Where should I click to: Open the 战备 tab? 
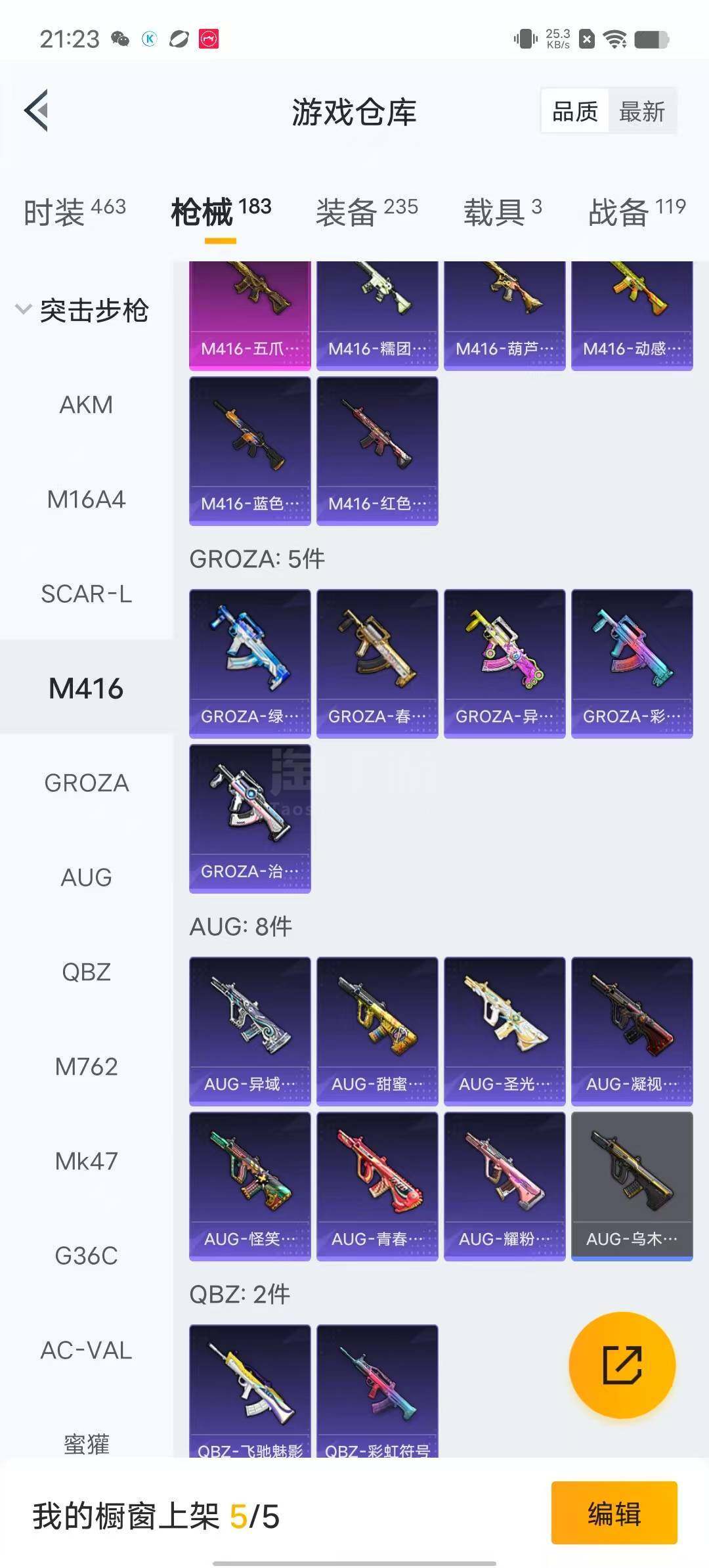[x=637, y=211]
